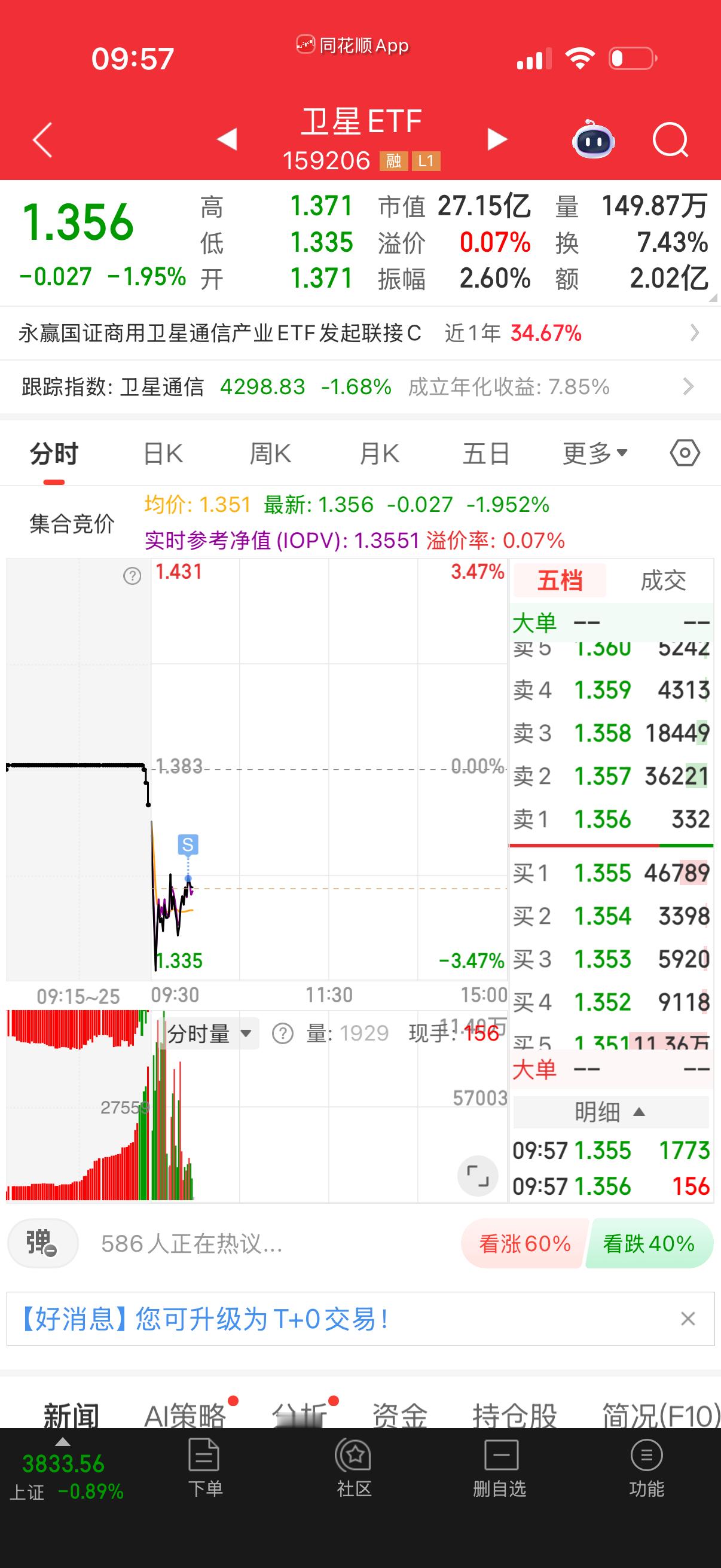
Task: Open the chart settings gear
Action: pyautogui.click(x=684, y=452)
